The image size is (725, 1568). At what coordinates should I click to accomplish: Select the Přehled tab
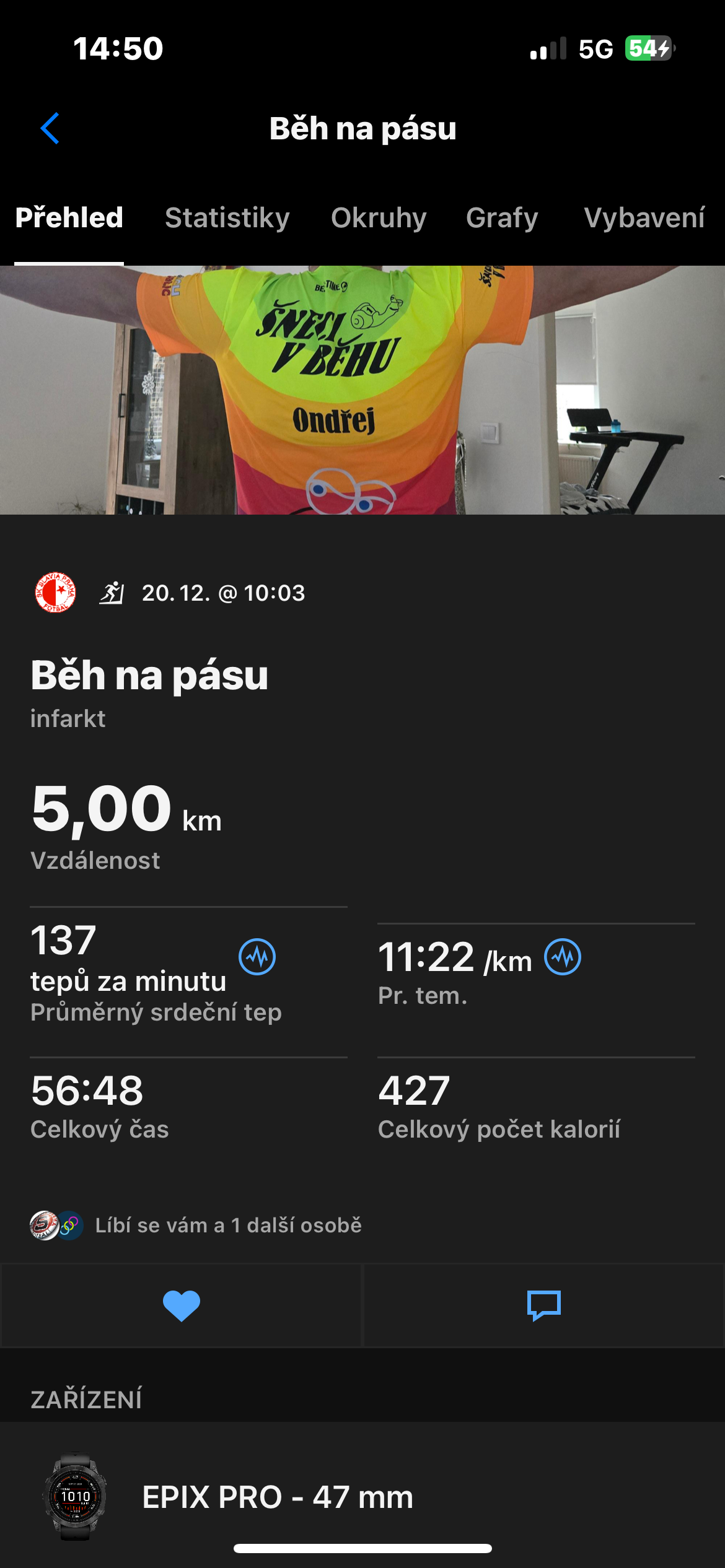click(x=69, y=218)
